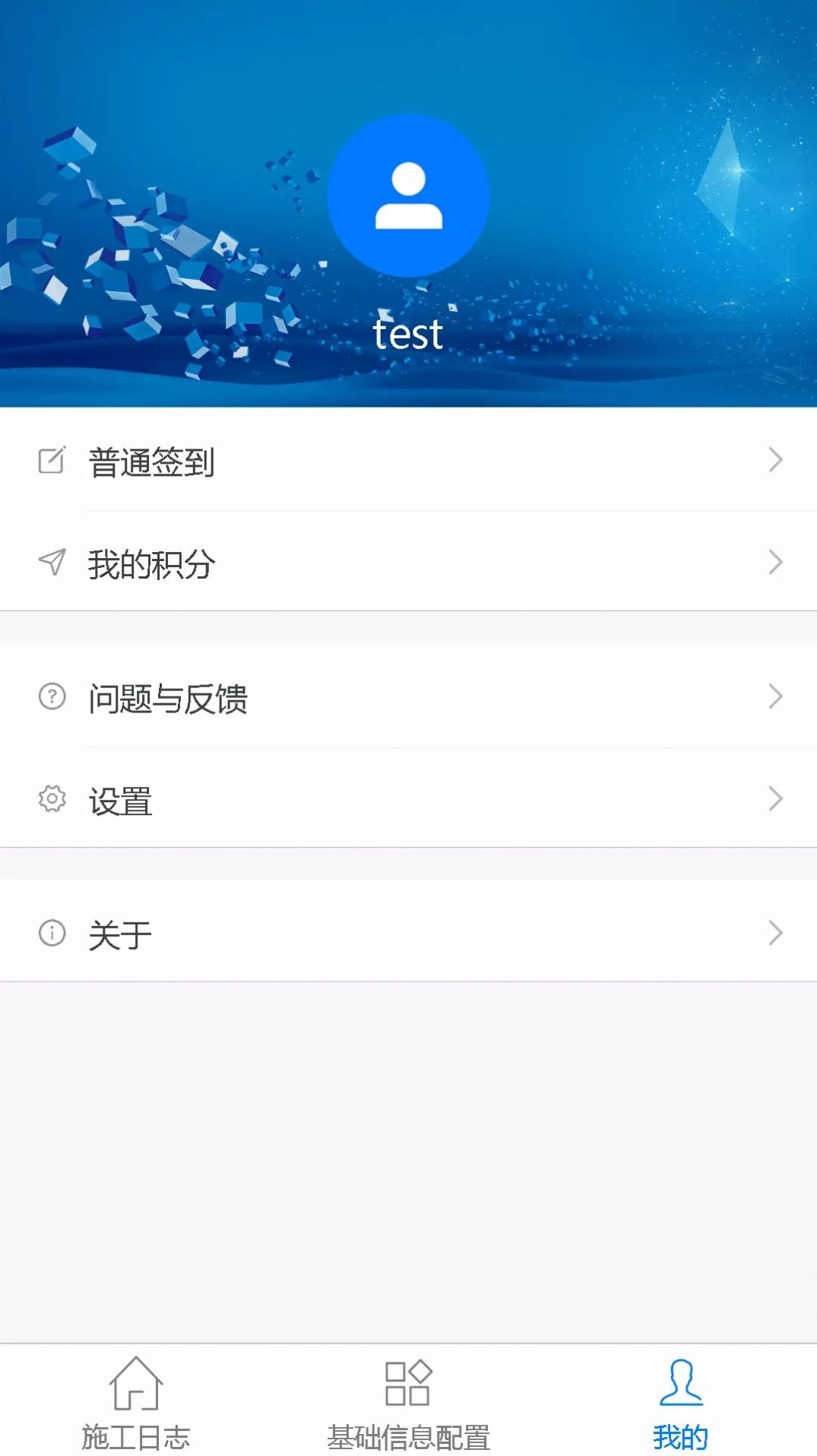Image resolution: width=817 pixels, height=1456 pixels.
Task: Tap 普通签到 to sign in
Action: (x=150, y=459)
